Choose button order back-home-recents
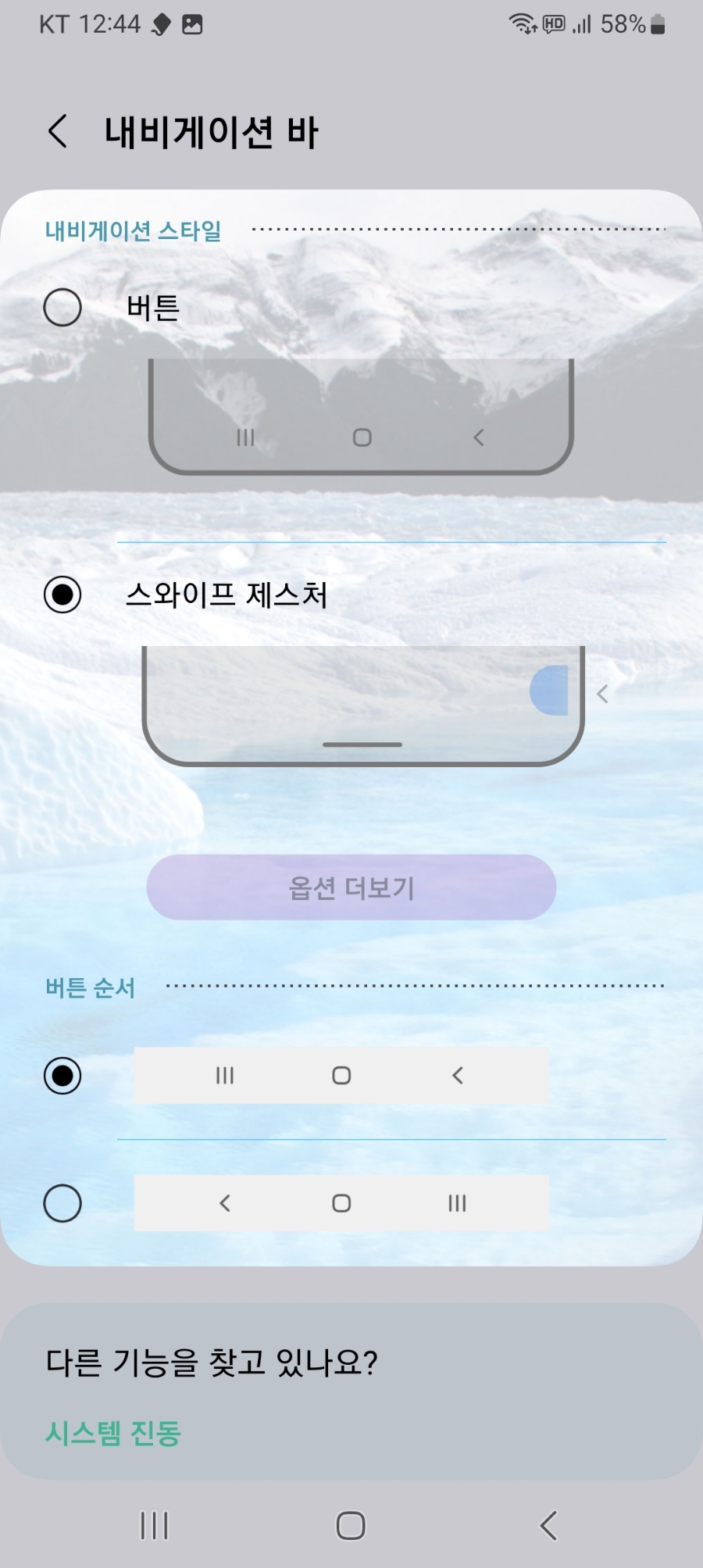Screen dimensions: 703x1568 (62, 1203)
